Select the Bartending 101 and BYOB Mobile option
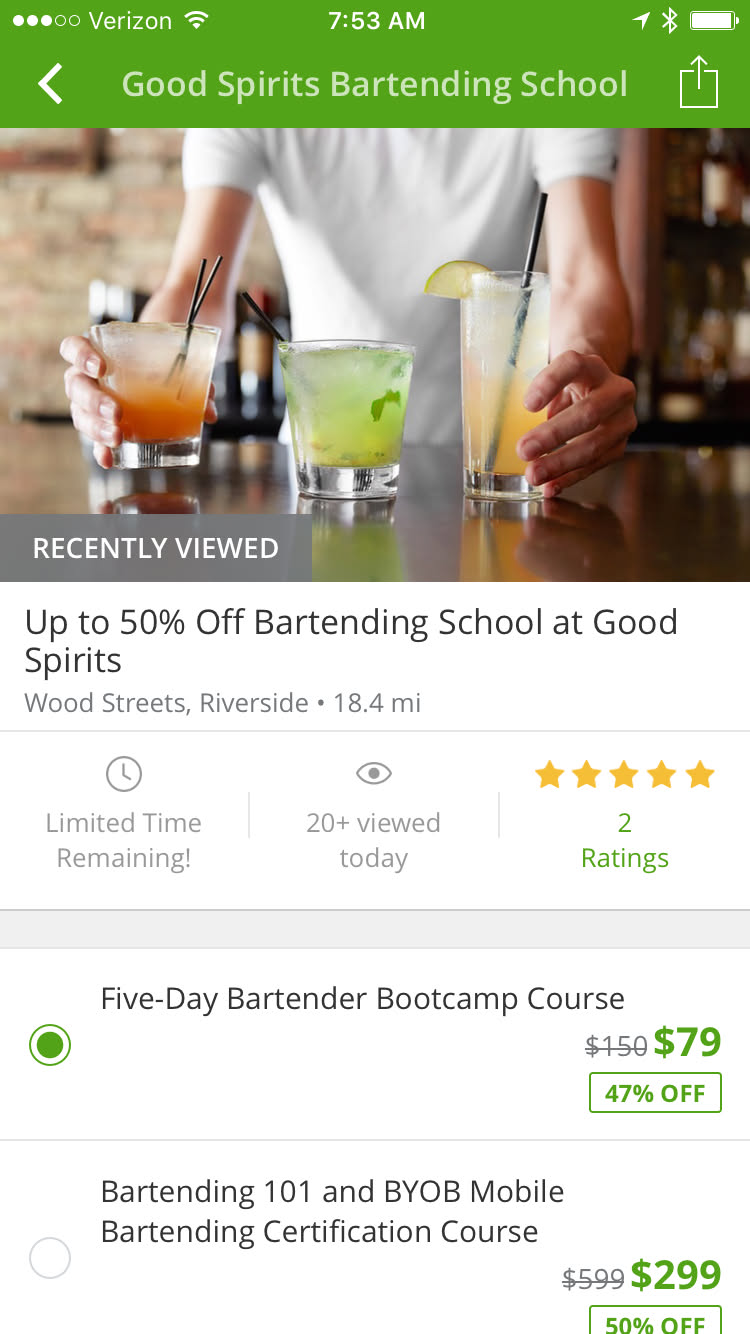 (x=50, y=1257)
